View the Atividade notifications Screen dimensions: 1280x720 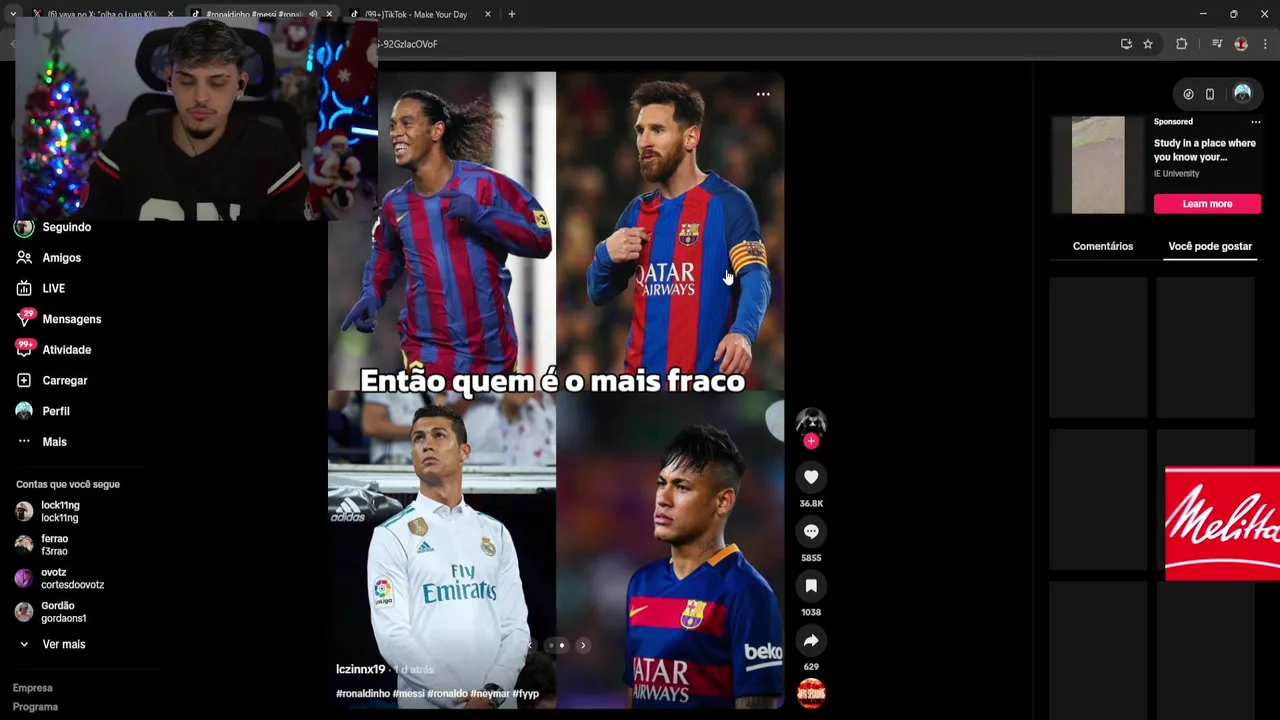pyautogui.click(x=66, y=350)
